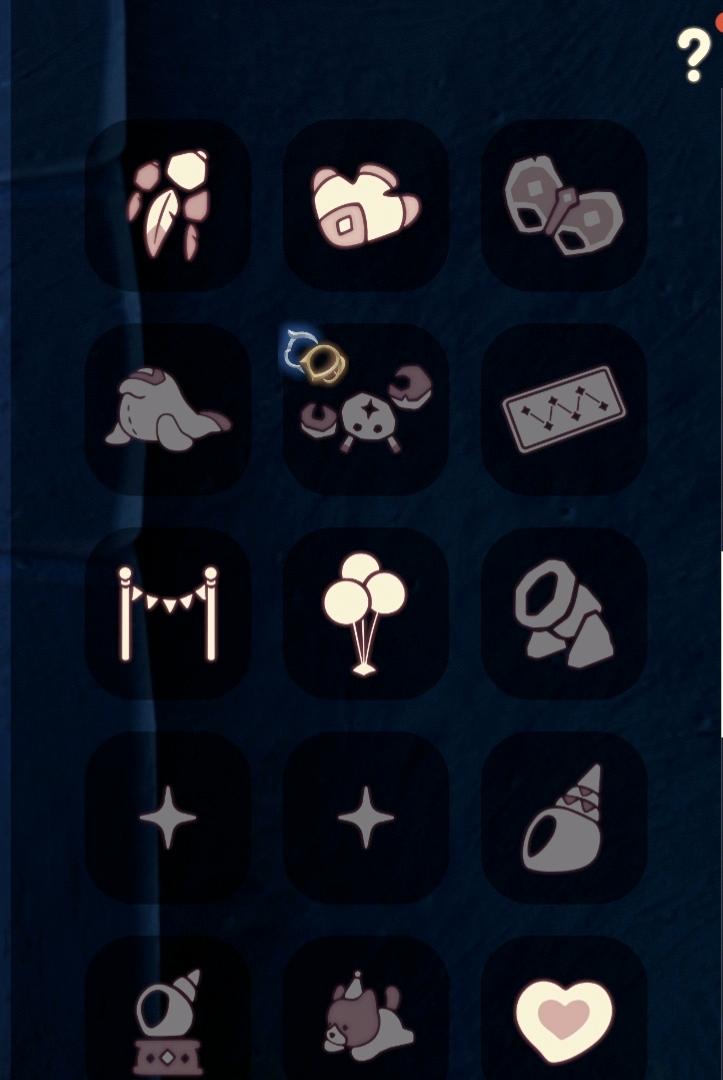This screenshot has height=1080, width=723.
Task: Select the stone ring rocks tile
Action: point(564,613)
